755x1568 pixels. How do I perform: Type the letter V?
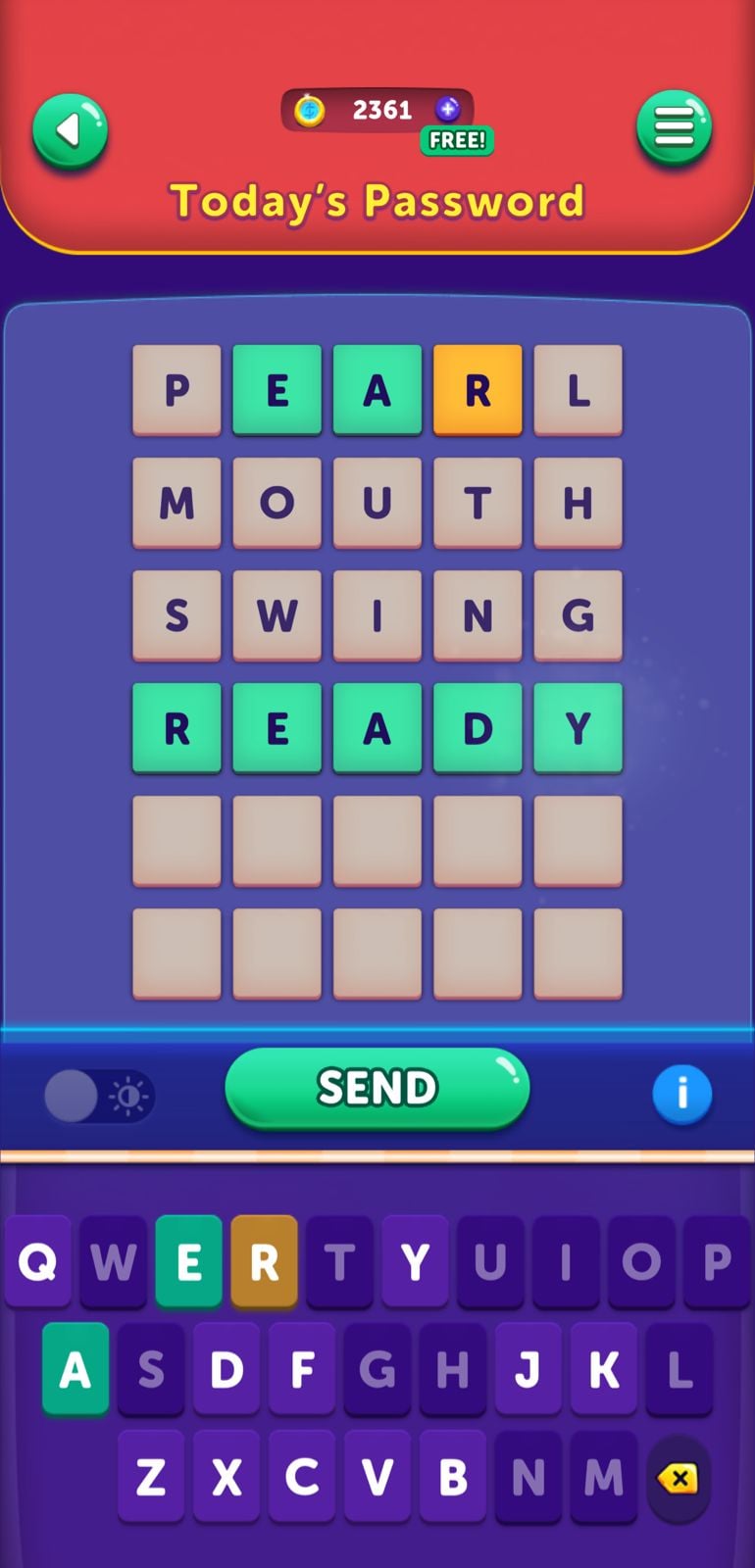click(x=377, y=1476)
